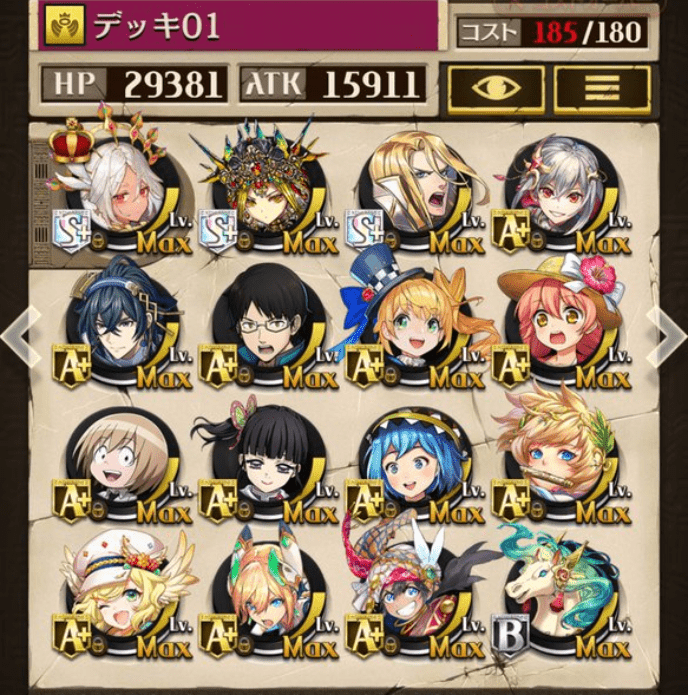Select the blonde fox-eared character
Viewport: 688px width, 695px height.
[263, 596]
